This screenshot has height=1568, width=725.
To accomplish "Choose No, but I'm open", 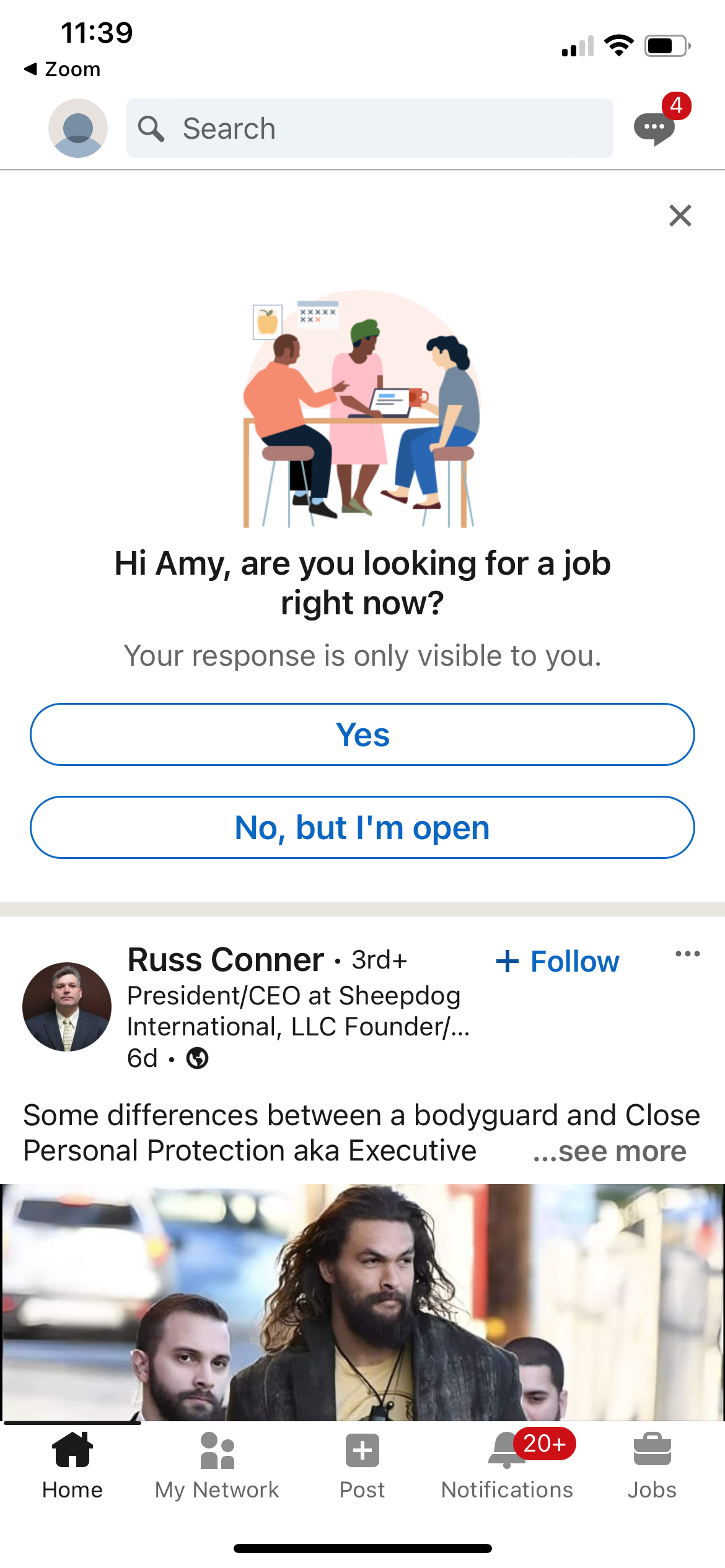I will click(362, 827).
